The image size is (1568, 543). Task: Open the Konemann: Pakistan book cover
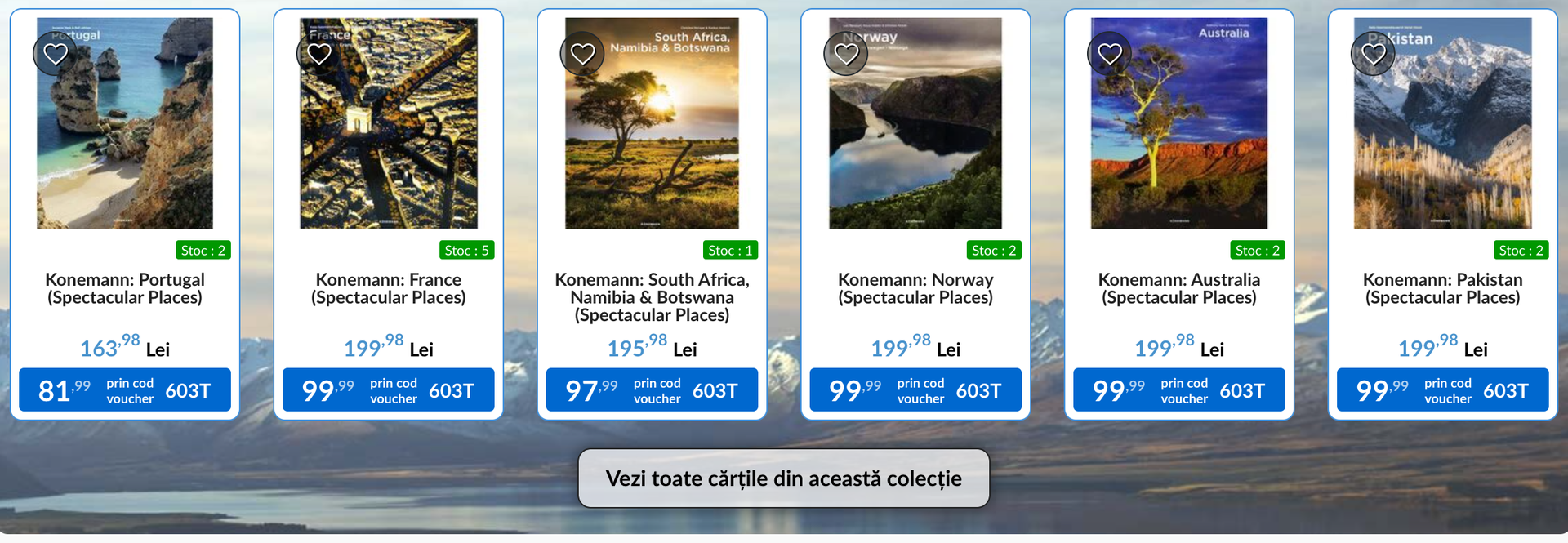pyautogui.click(x=1443, y=139)
